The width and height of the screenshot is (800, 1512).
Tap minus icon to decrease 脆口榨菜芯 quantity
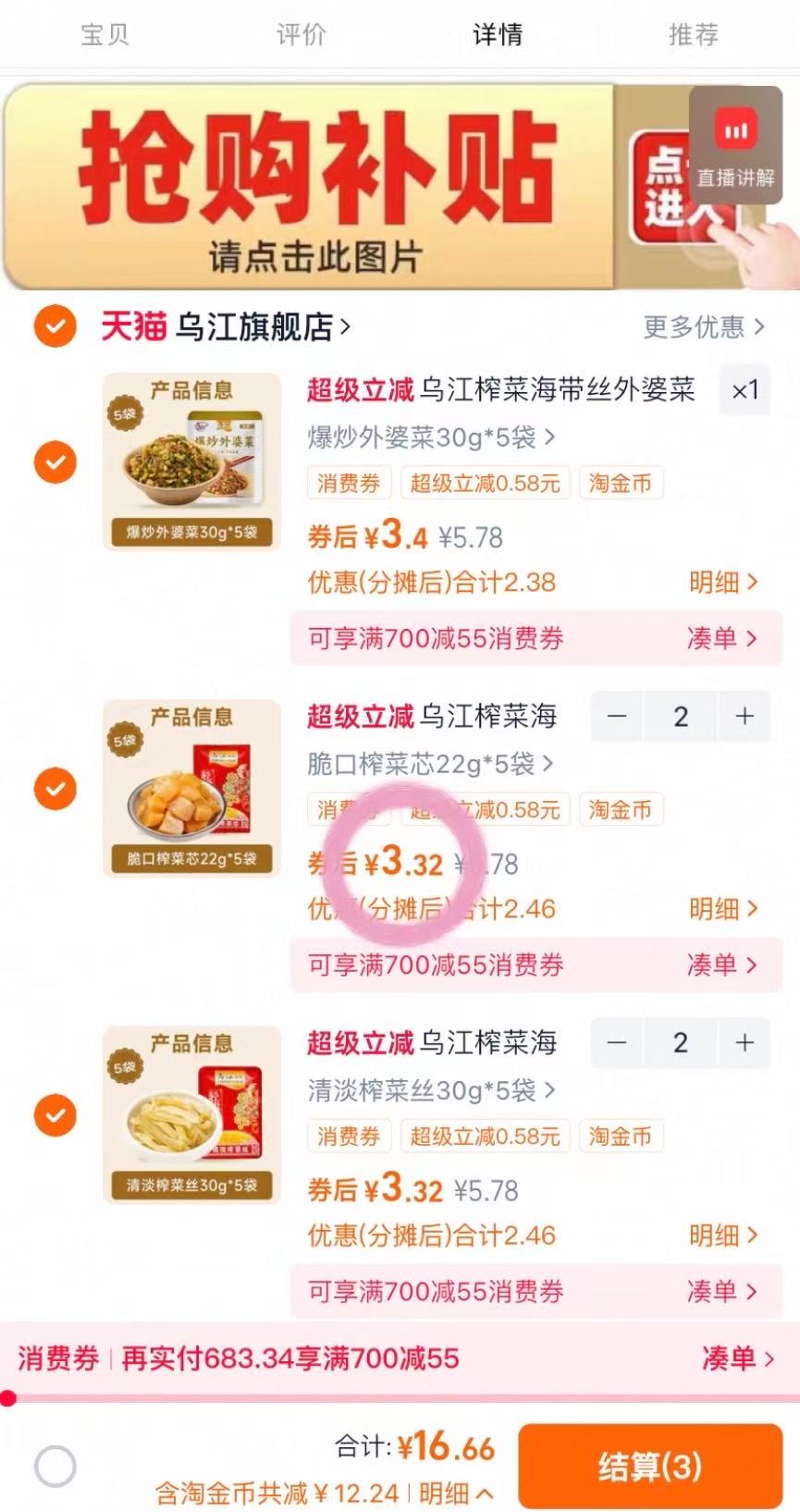(618, 717)
